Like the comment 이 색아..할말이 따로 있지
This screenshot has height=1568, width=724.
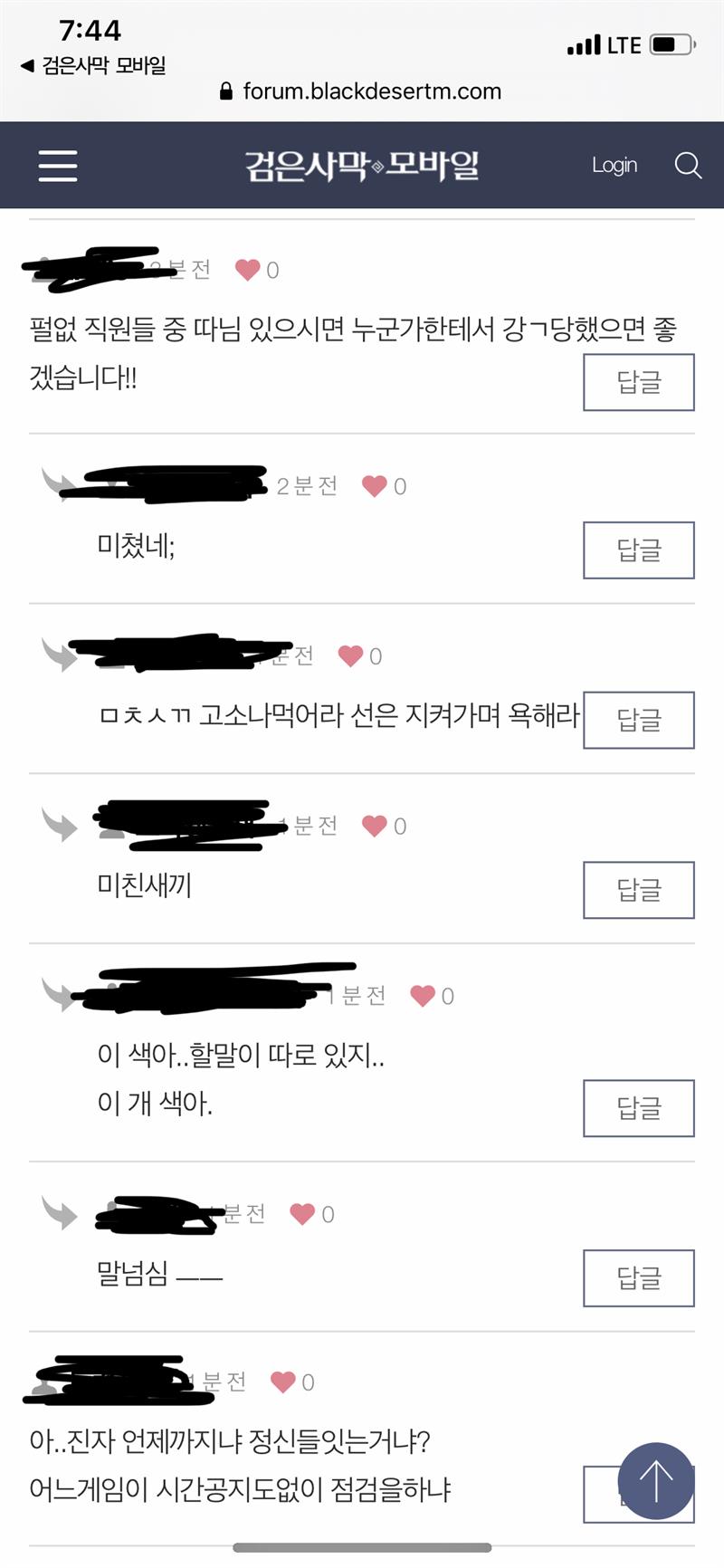tap(423, 996)
